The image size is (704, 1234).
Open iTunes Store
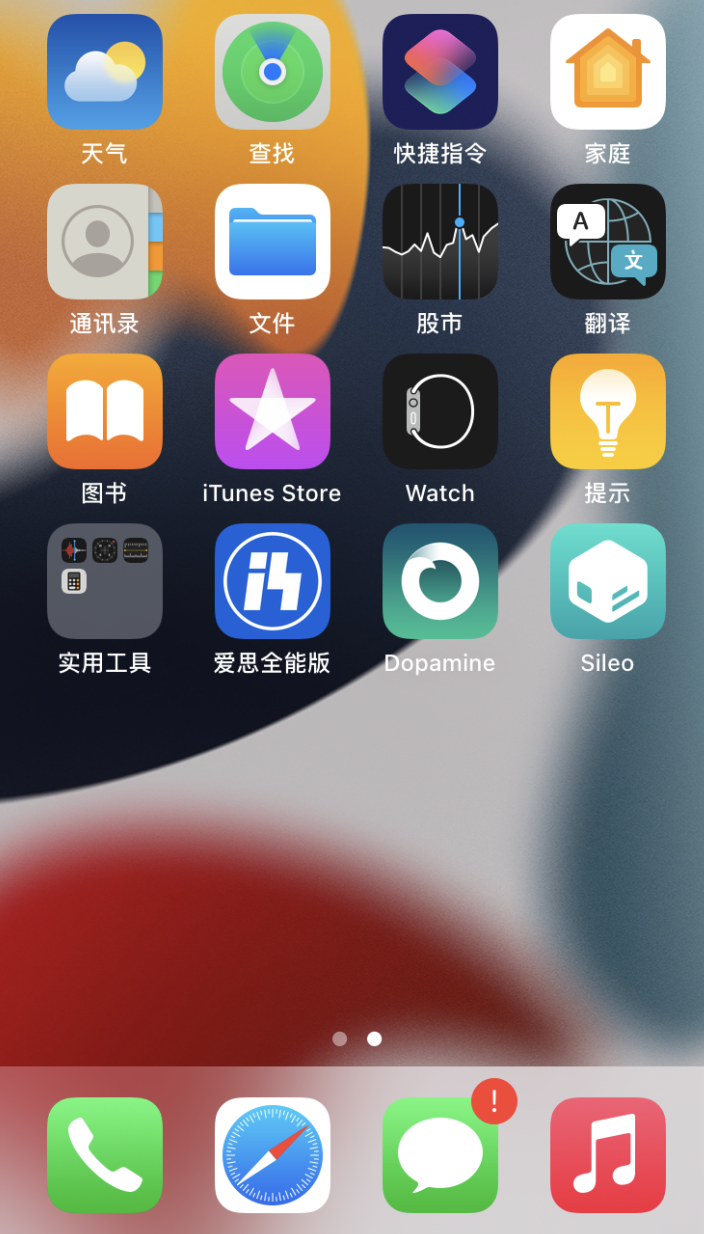[x=272, y=411]
